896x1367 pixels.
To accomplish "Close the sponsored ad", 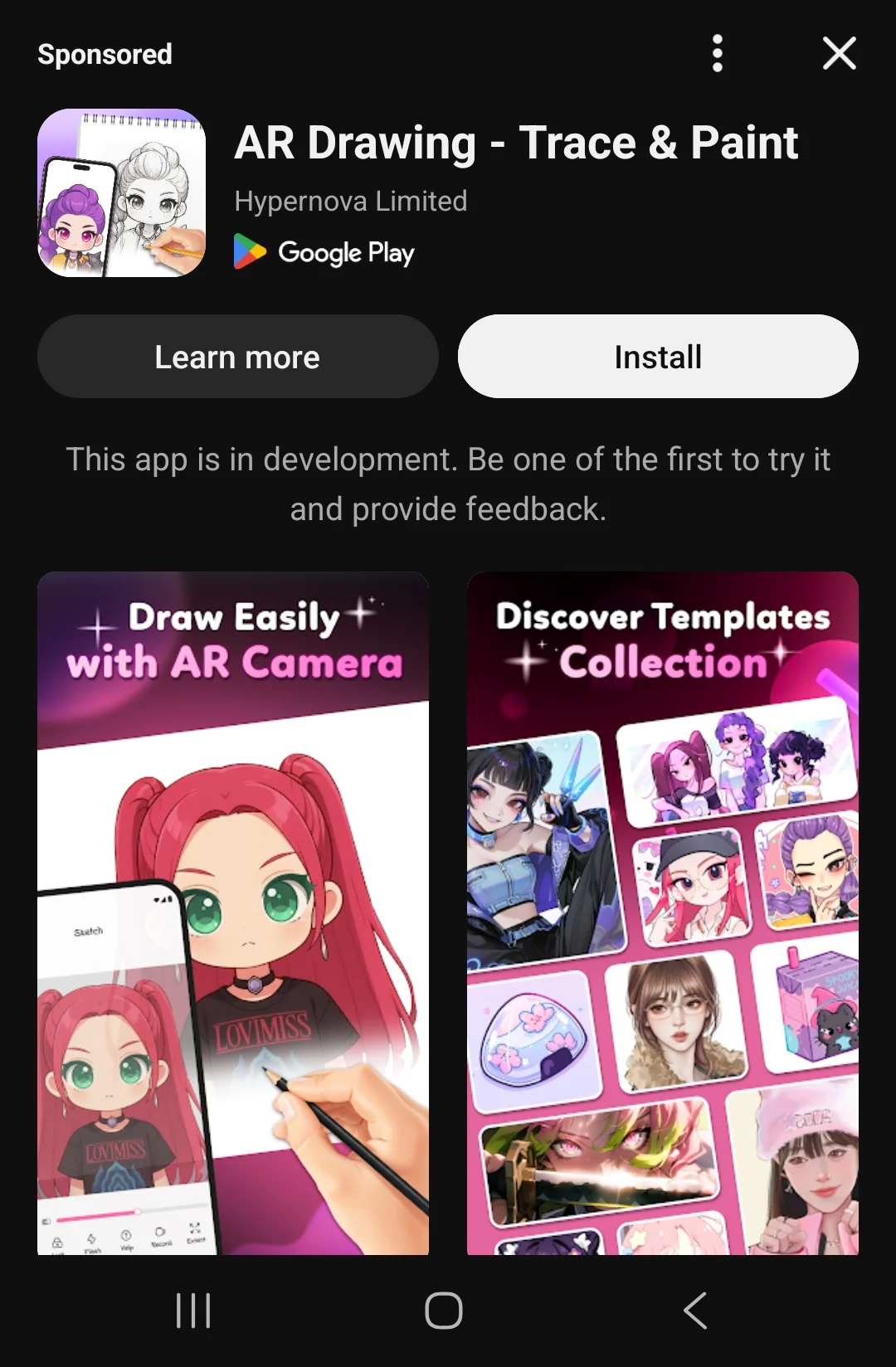I will pos(839,54).
